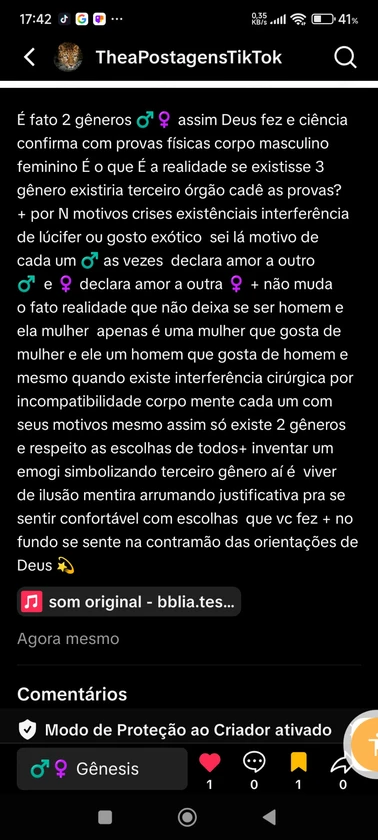Go back with the top-left arrow
Screen dimensions: 378x840
(x=30, y=57)
